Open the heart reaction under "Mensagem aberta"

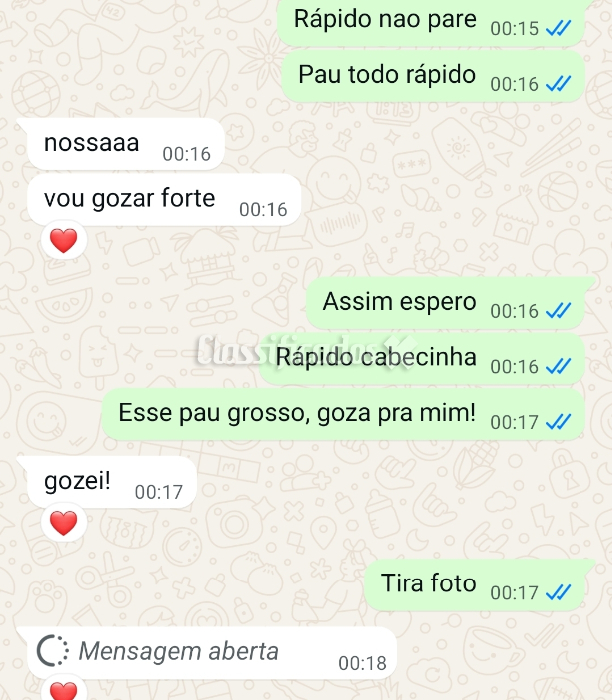(63, 691)
